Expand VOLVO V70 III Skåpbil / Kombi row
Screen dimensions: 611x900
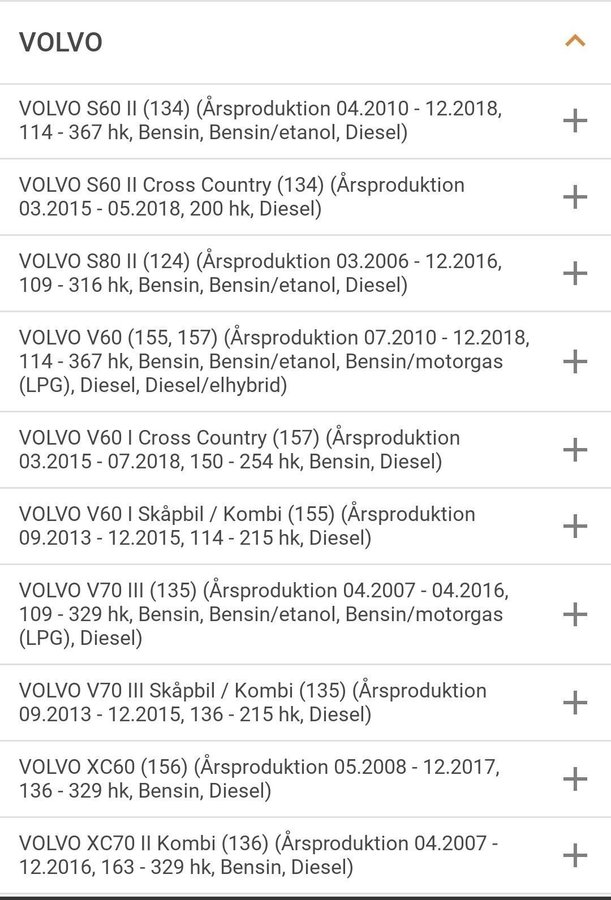[x=575, y=703]
